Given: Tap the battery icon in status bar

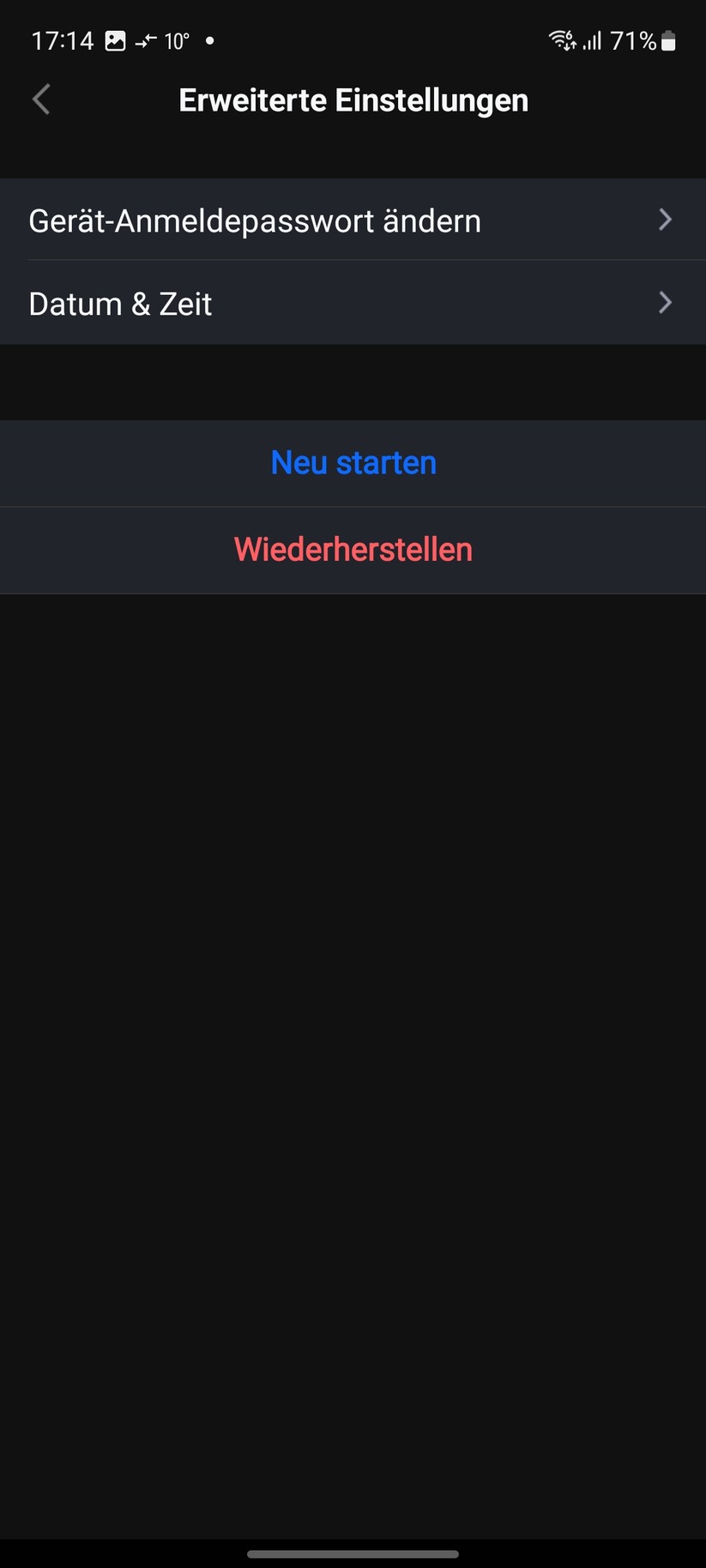Looking at the screenshot, I should (667, 39).
